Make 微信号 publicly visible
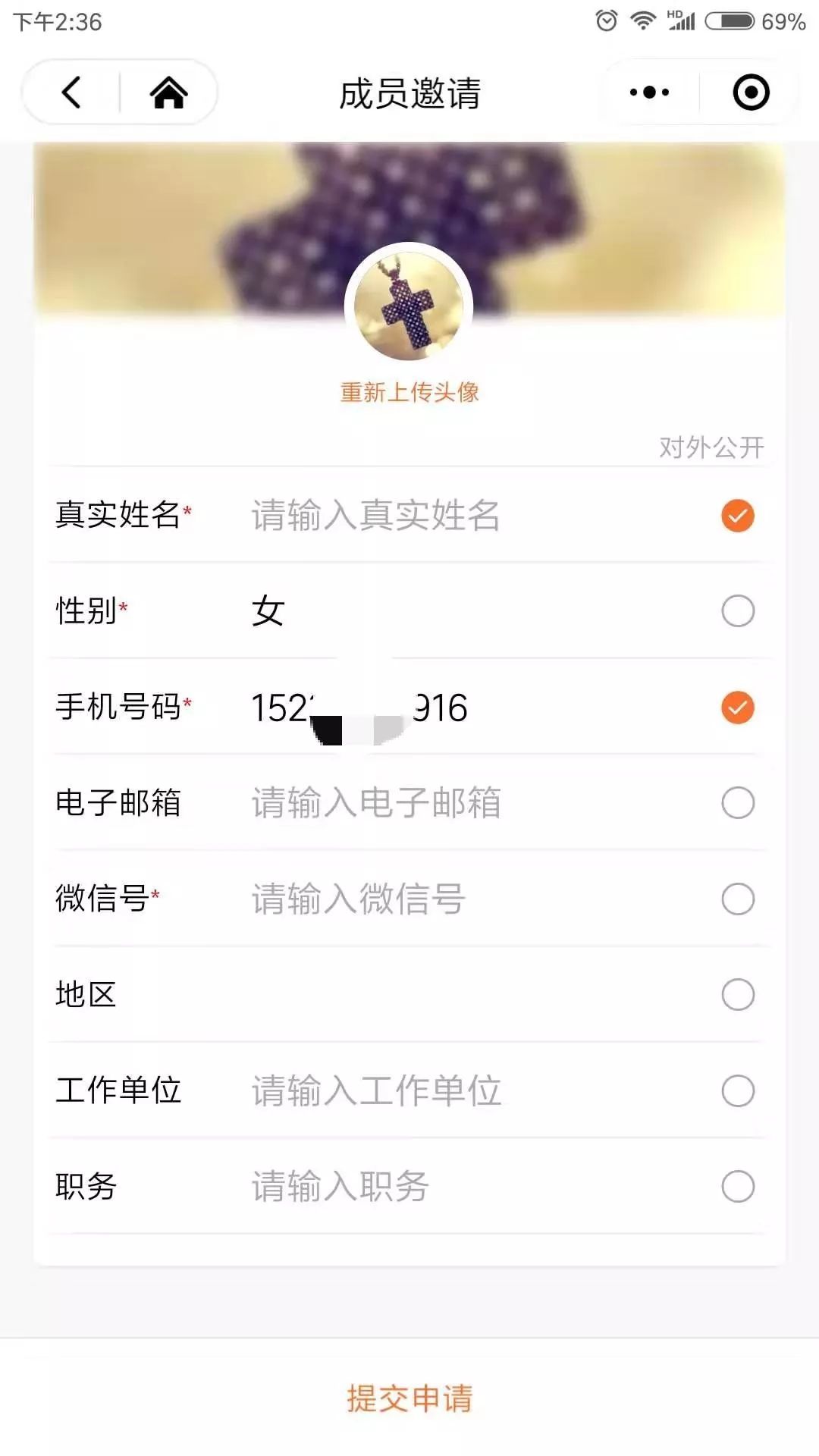Image resolution: width=819 pixels, height=1456 pixels. [737, 899]
